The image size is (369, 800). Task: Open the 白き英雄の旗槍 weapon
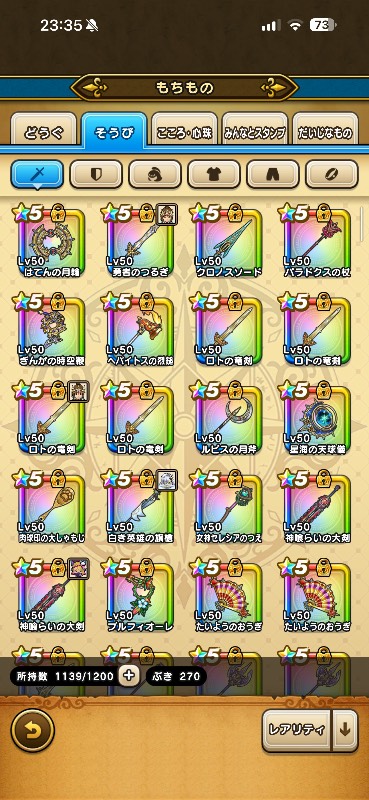coord(140,508)
